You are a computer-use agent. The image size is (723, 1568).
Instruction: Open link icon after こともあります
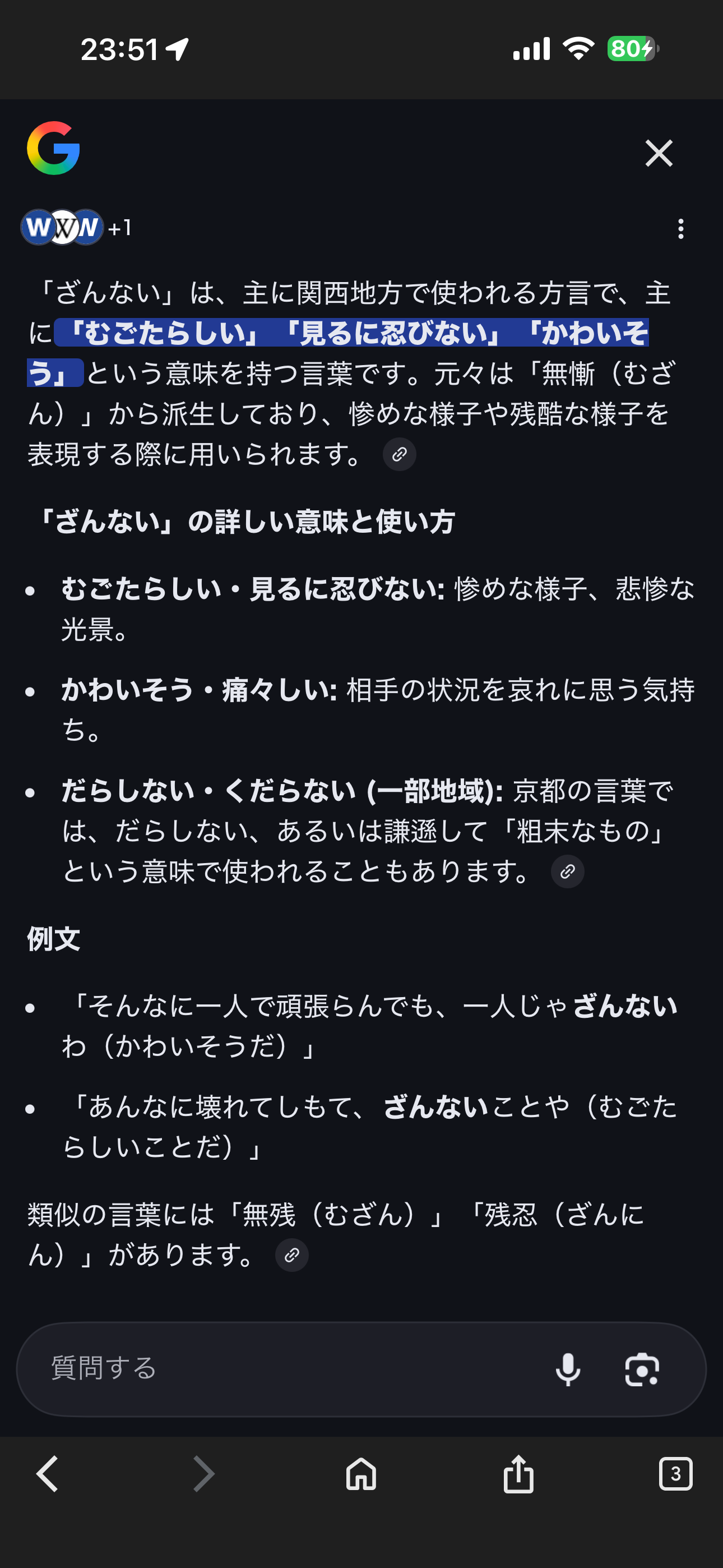point(567,871)
